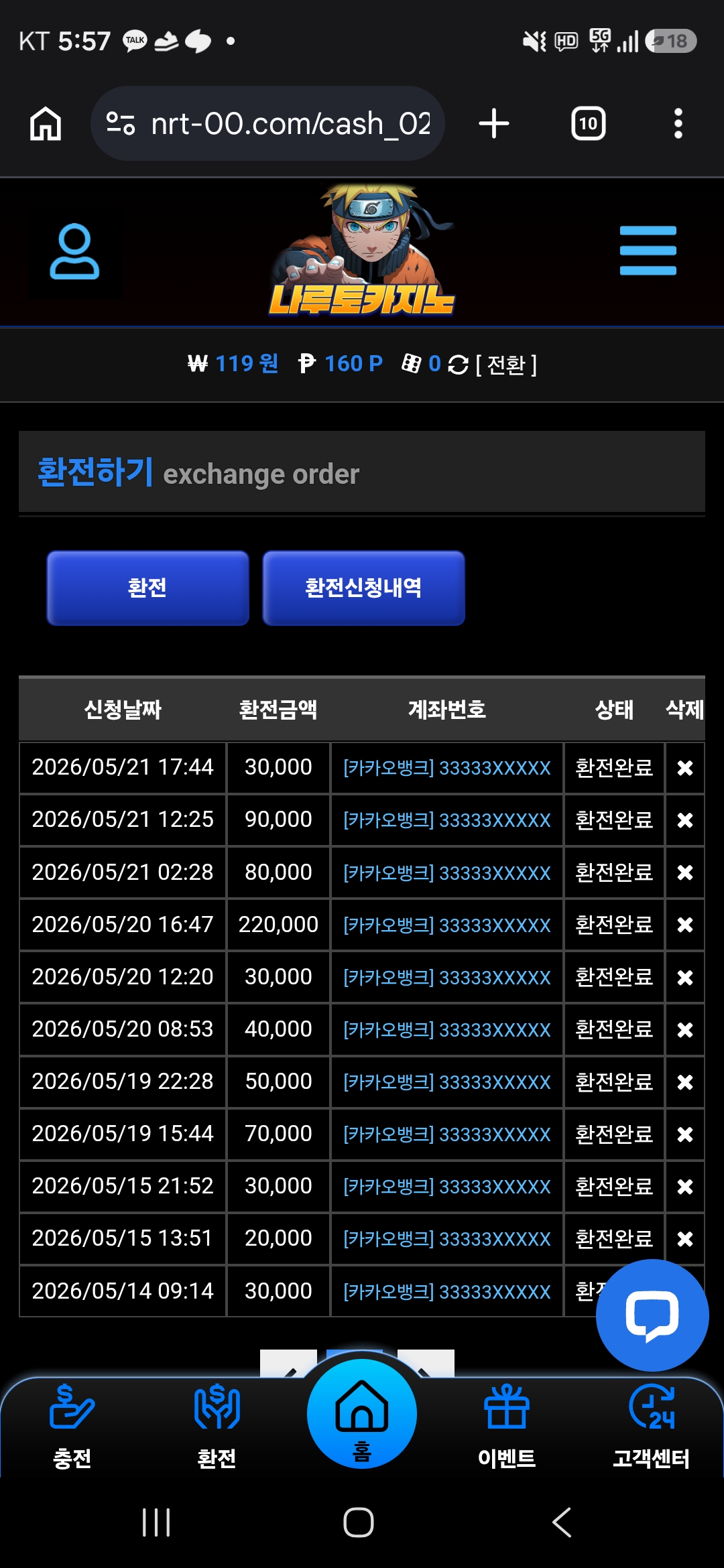Open the browser overflow menu
Viewport: 724px width, 1568px height.
point(678,123)
